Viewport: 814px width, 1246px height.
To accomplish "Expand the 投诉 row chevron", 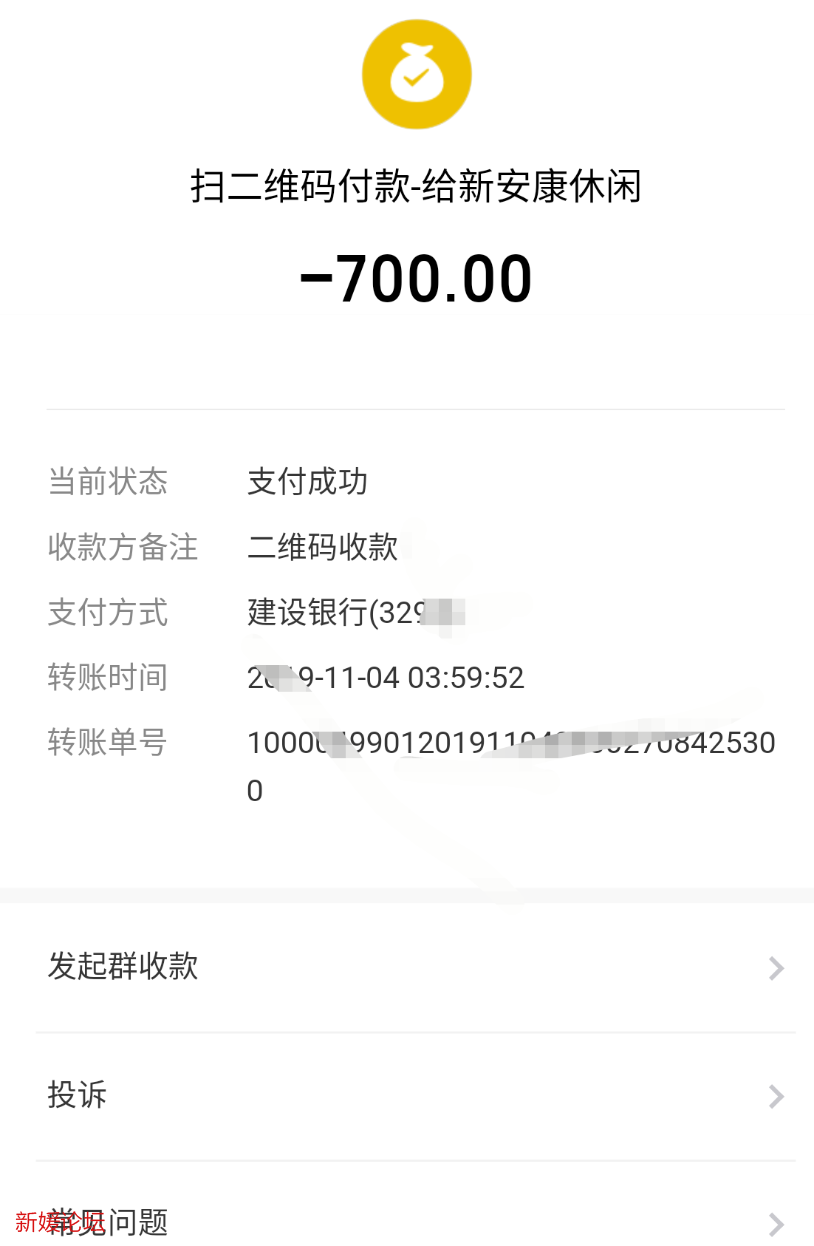I will tap(776, 1097).
